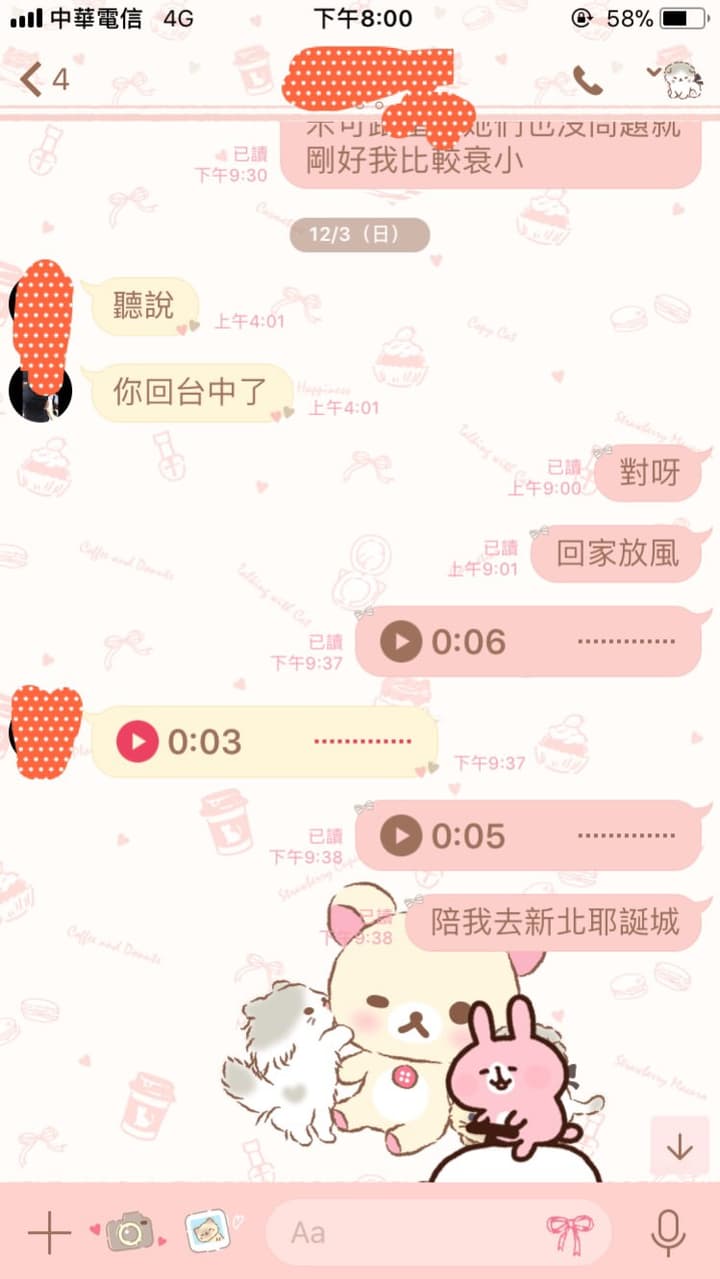Open the camera to take a photo
The image size is (720, 1279).
[x=129, y=1231]
